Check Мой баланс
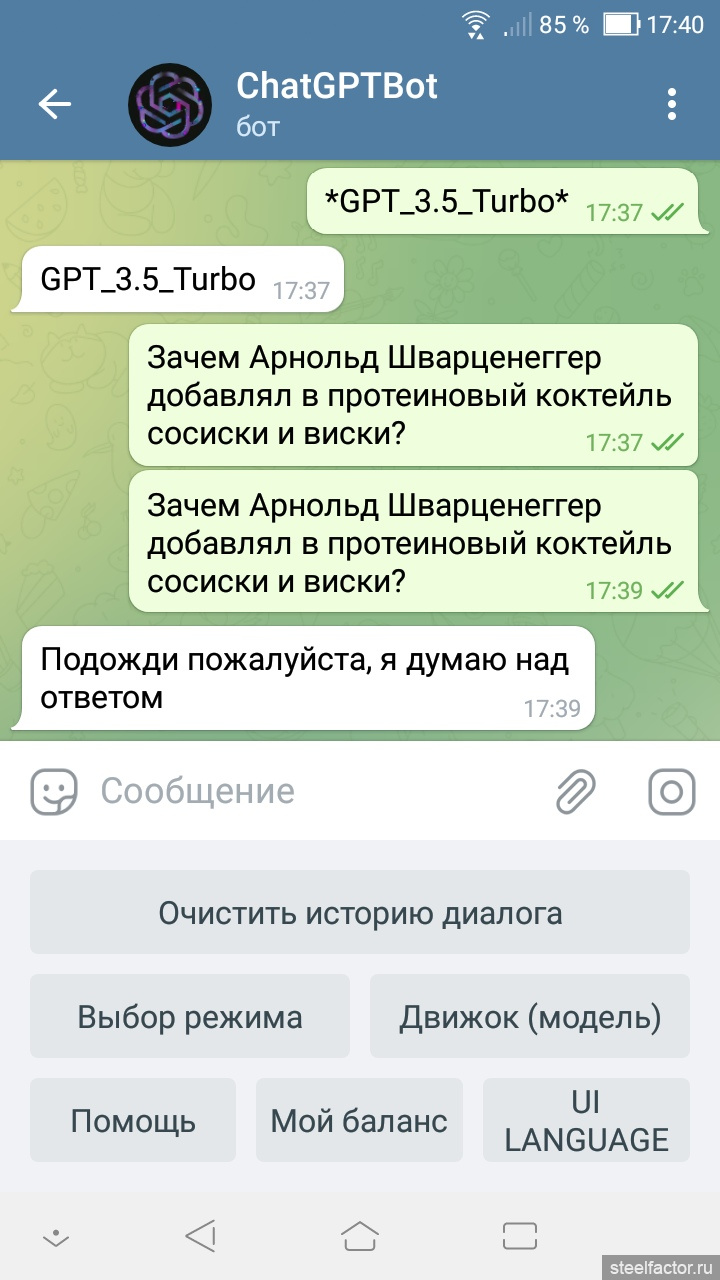Screen dimensions: 720x1280 (x=360, y=1120)
